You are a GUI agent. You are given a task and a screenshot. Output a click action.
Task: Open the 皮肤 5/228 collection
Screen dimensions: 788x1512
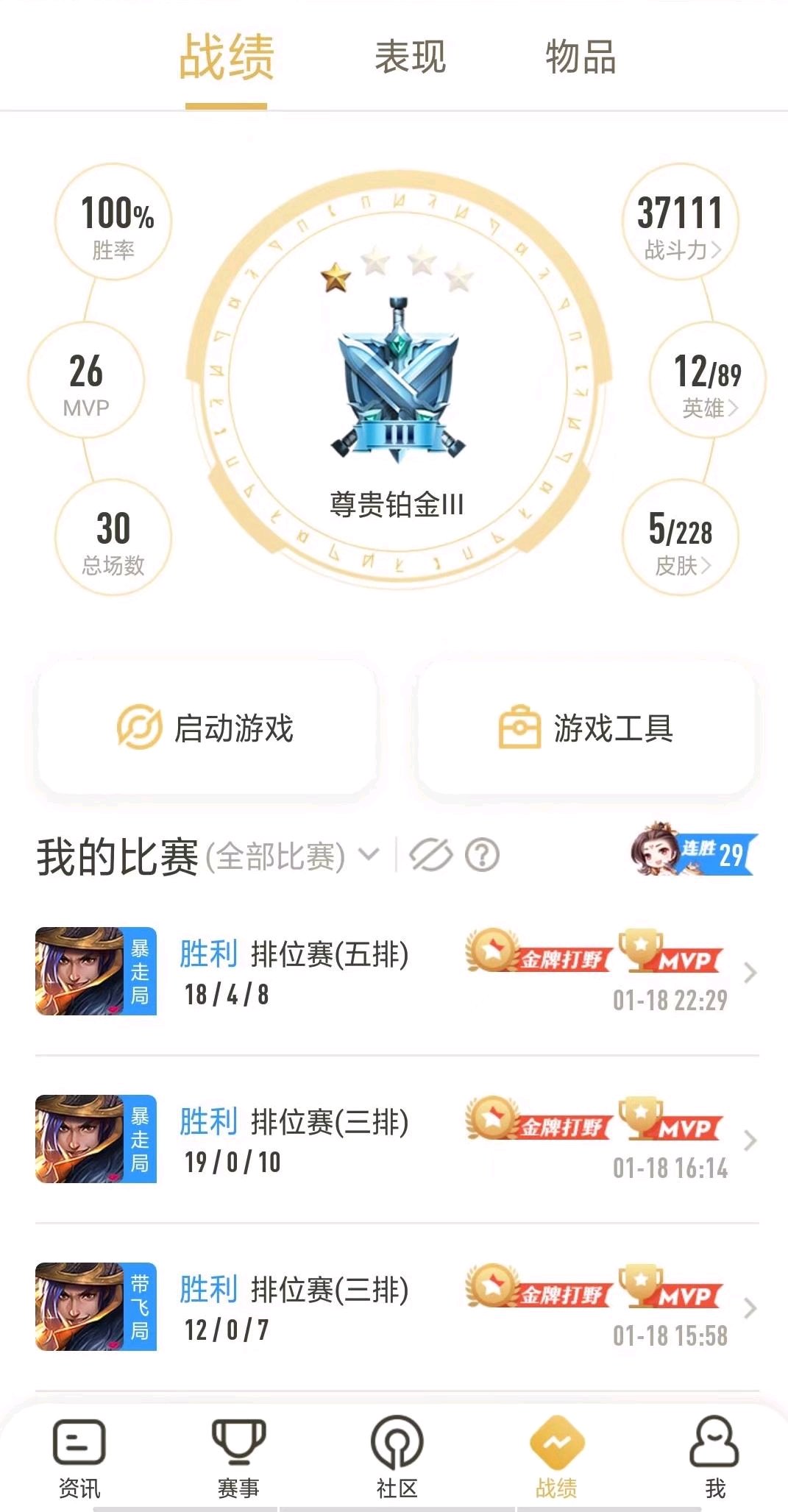tap(681, 538)
